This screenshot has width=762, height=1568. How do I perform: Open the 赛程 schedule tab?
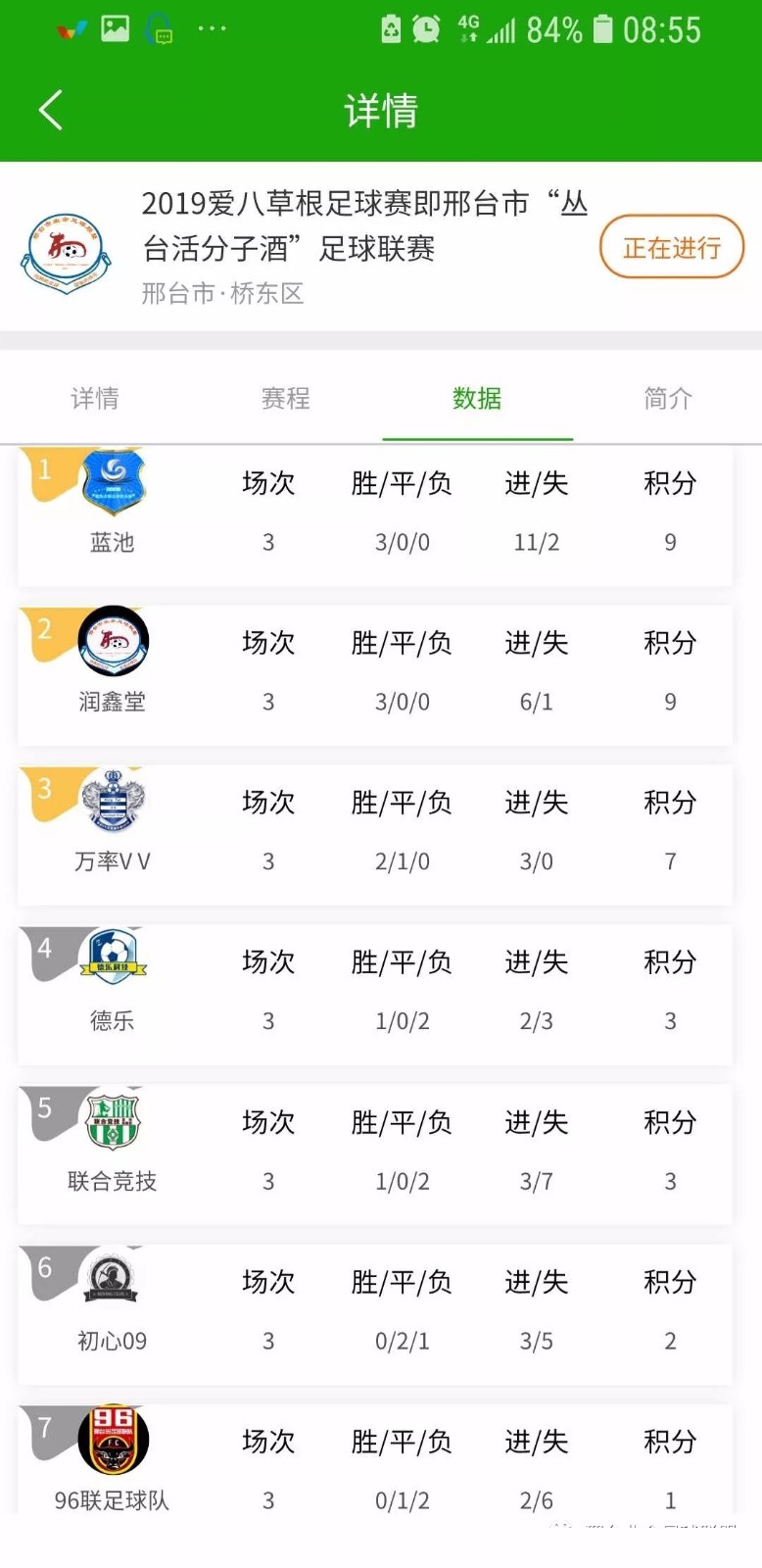(285, 398)
